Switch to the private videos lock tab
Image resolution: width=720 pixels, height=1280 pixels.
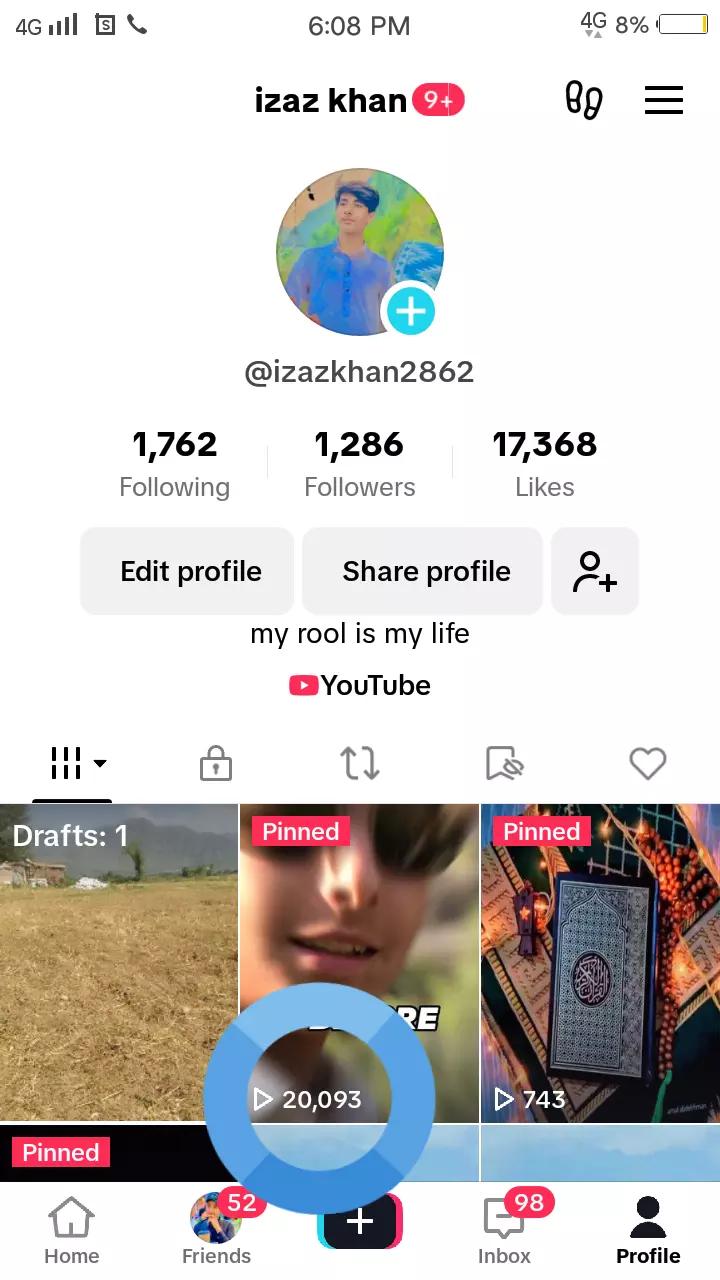(x=216, y=763)
